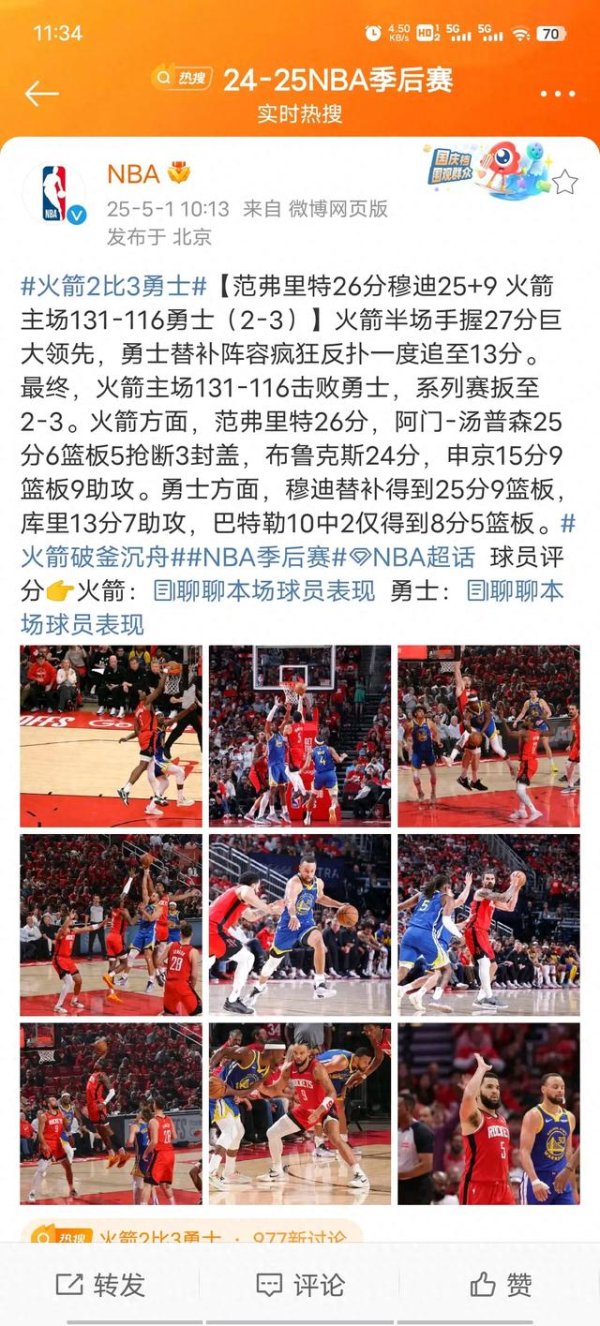This screenshot has height=1326, width=600.
Task: Repost using the 转发 button
Action: [100, 1284]
